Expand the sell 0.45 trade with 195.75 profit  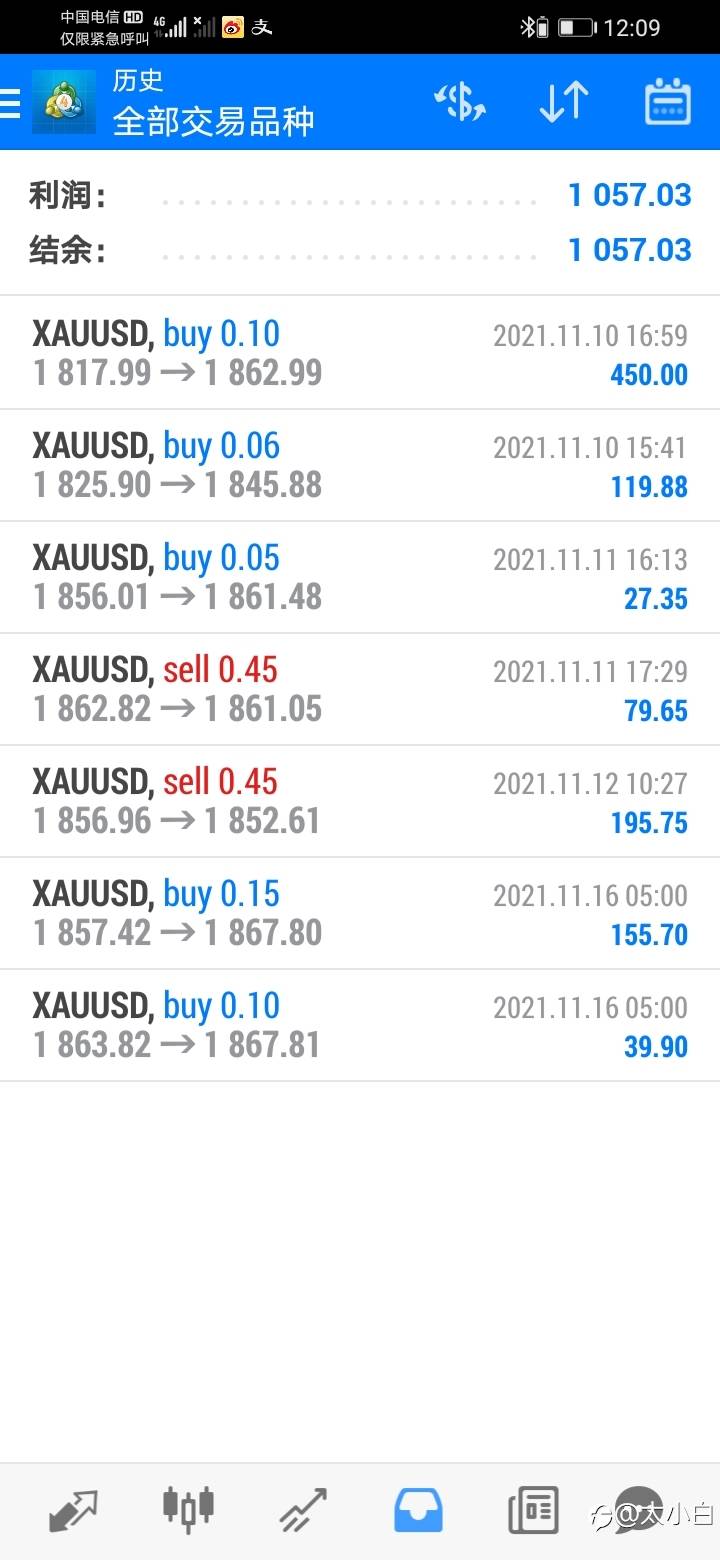[x=360, y=801]
